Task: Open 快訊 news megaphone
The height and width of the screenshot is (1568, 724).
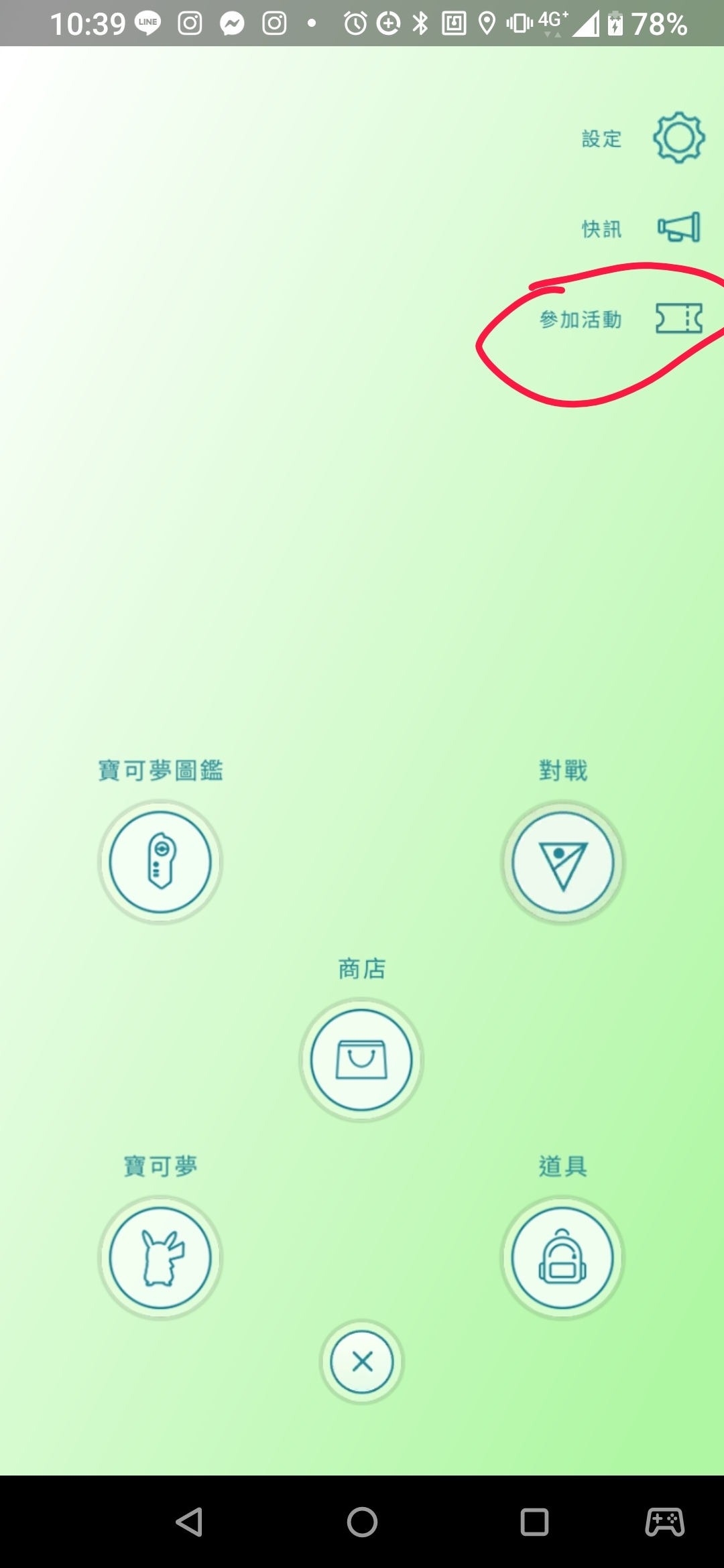Action: click(x=678, y=228)
